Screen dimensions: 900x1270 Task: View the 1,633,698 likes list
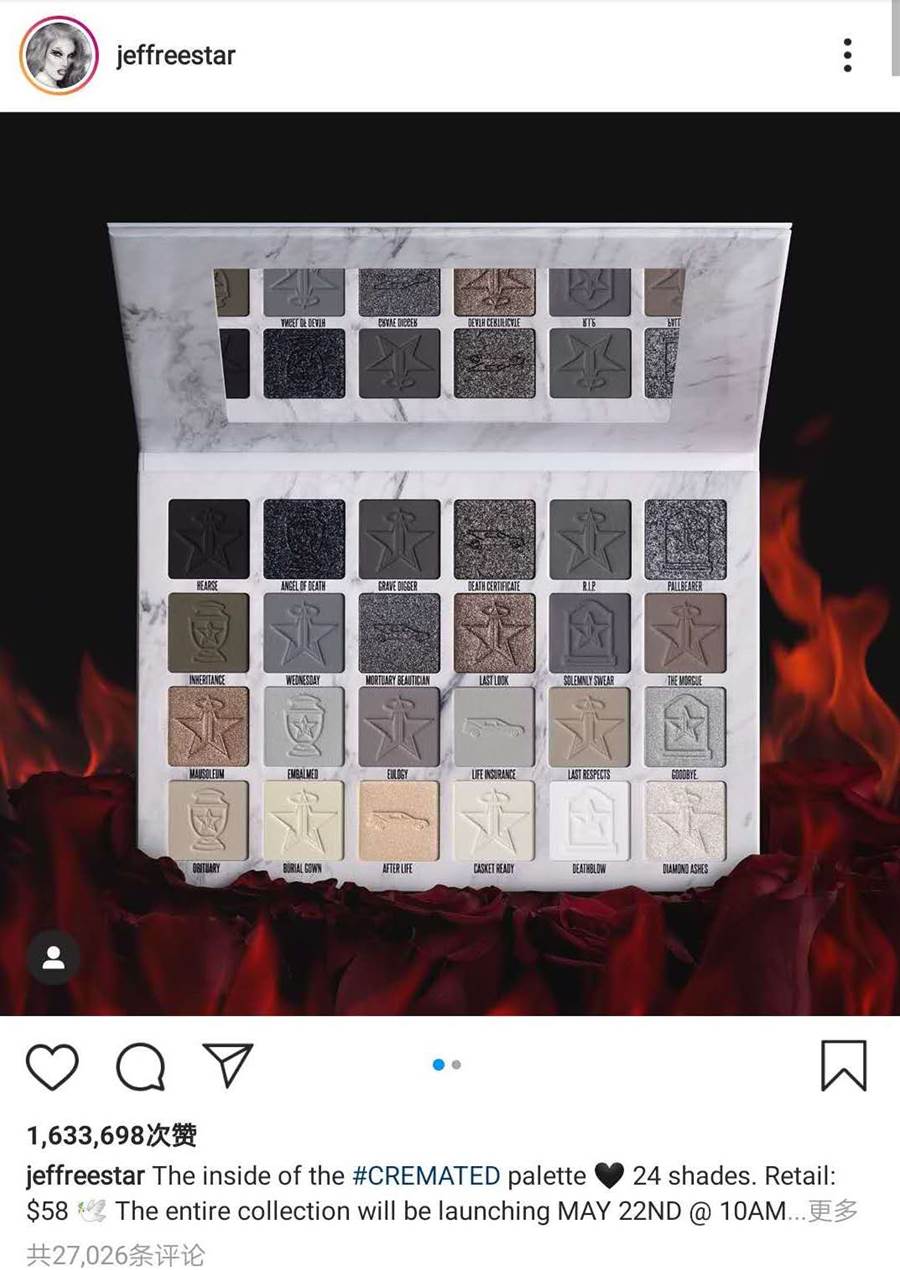pyautogui.click(x=111, y=1136)
